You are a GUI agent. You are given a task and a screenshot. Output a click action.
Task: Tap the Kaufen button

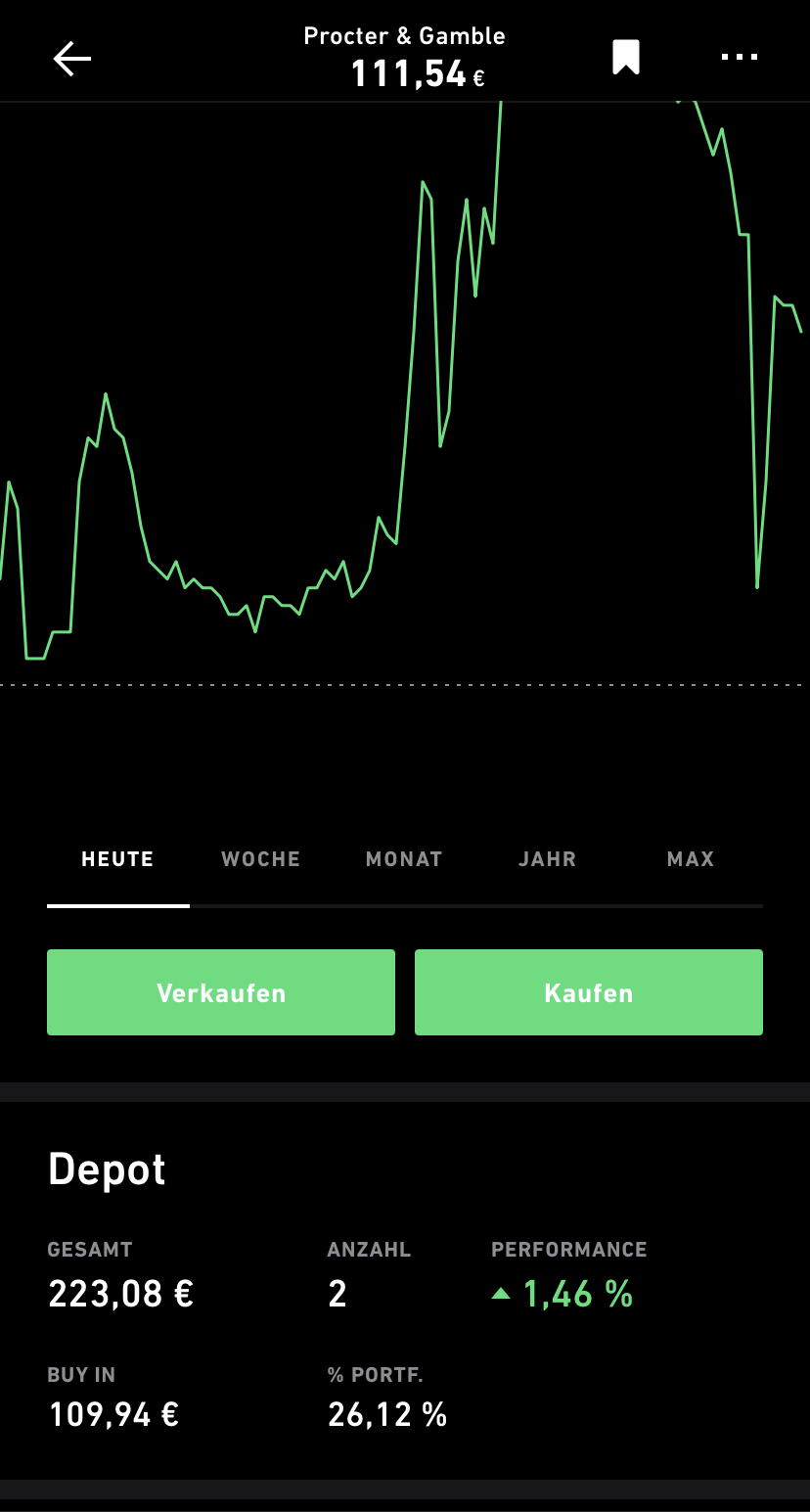(589, 992)
